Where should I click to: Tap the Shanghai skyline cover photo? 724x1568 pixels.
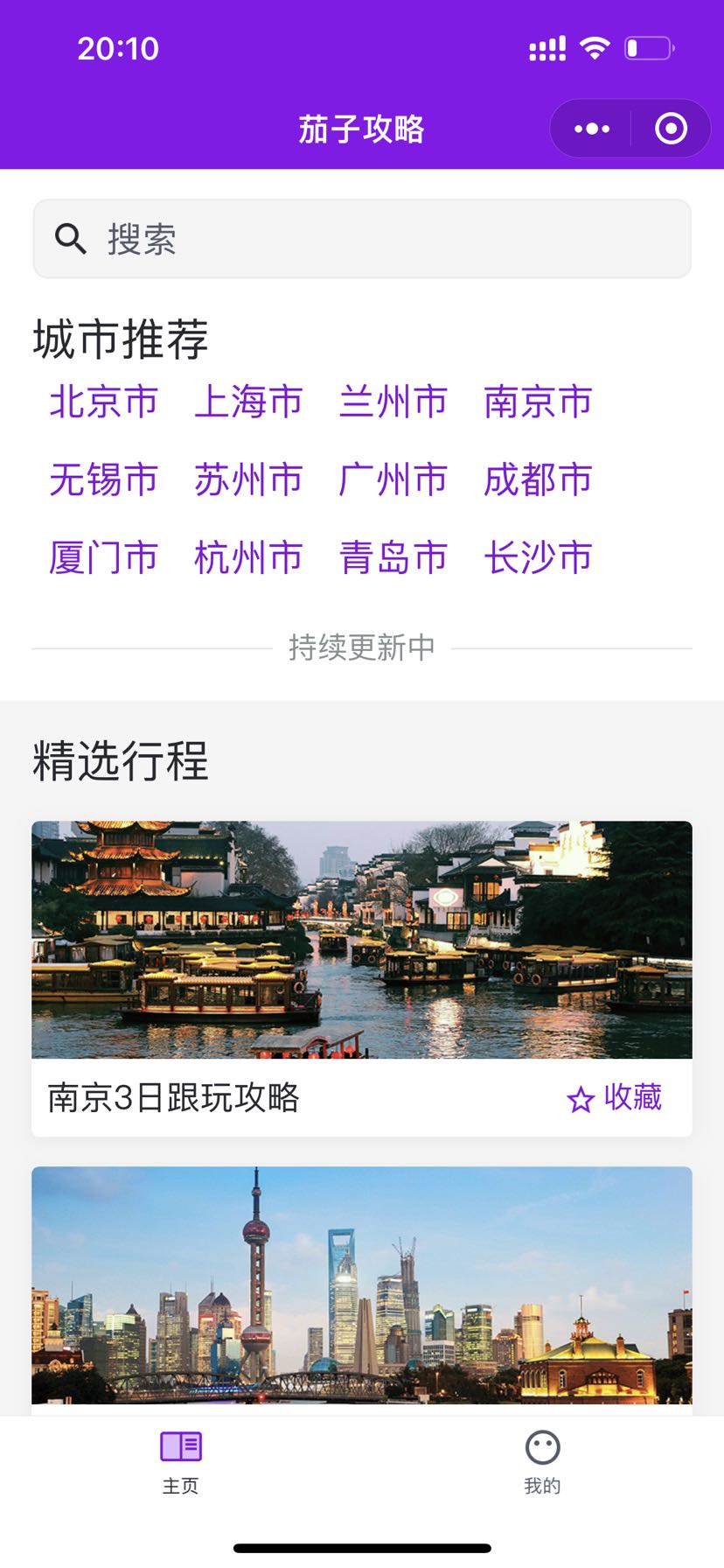pyautogui.click(x=361, y=1286)
